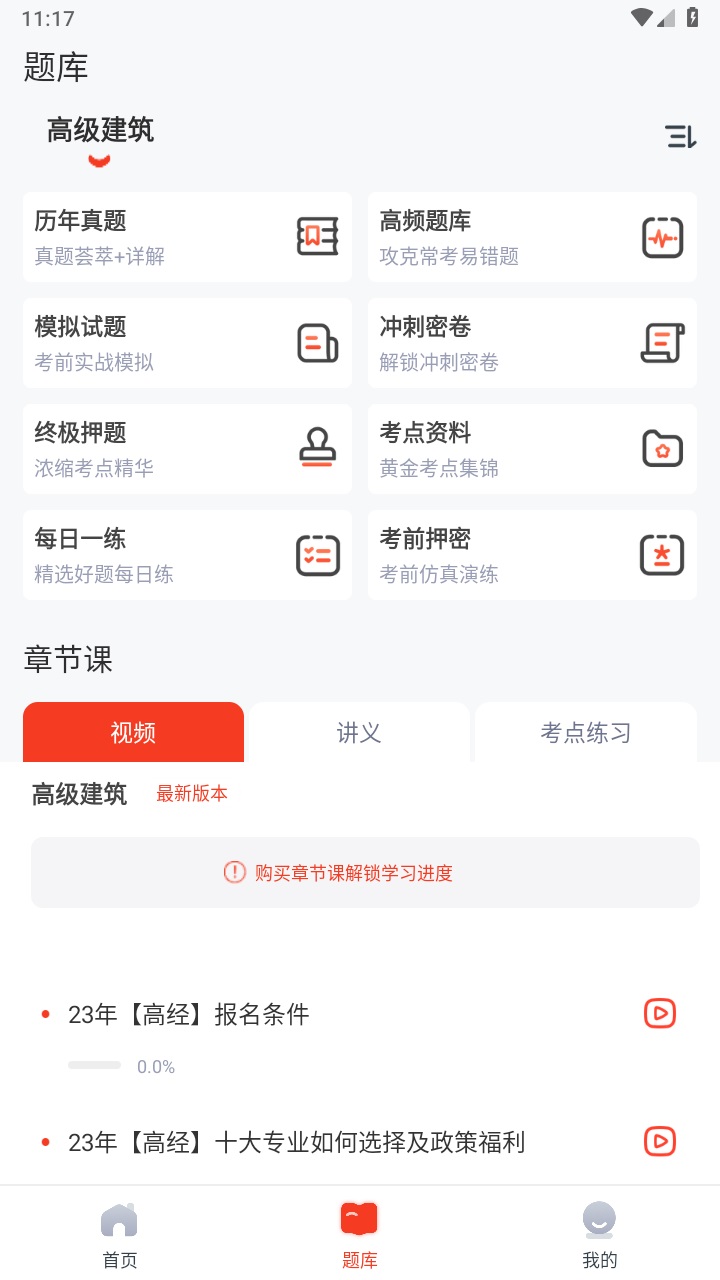
Task: Open 我的 profile in bottom navigation
Action: pos(599,1232)
